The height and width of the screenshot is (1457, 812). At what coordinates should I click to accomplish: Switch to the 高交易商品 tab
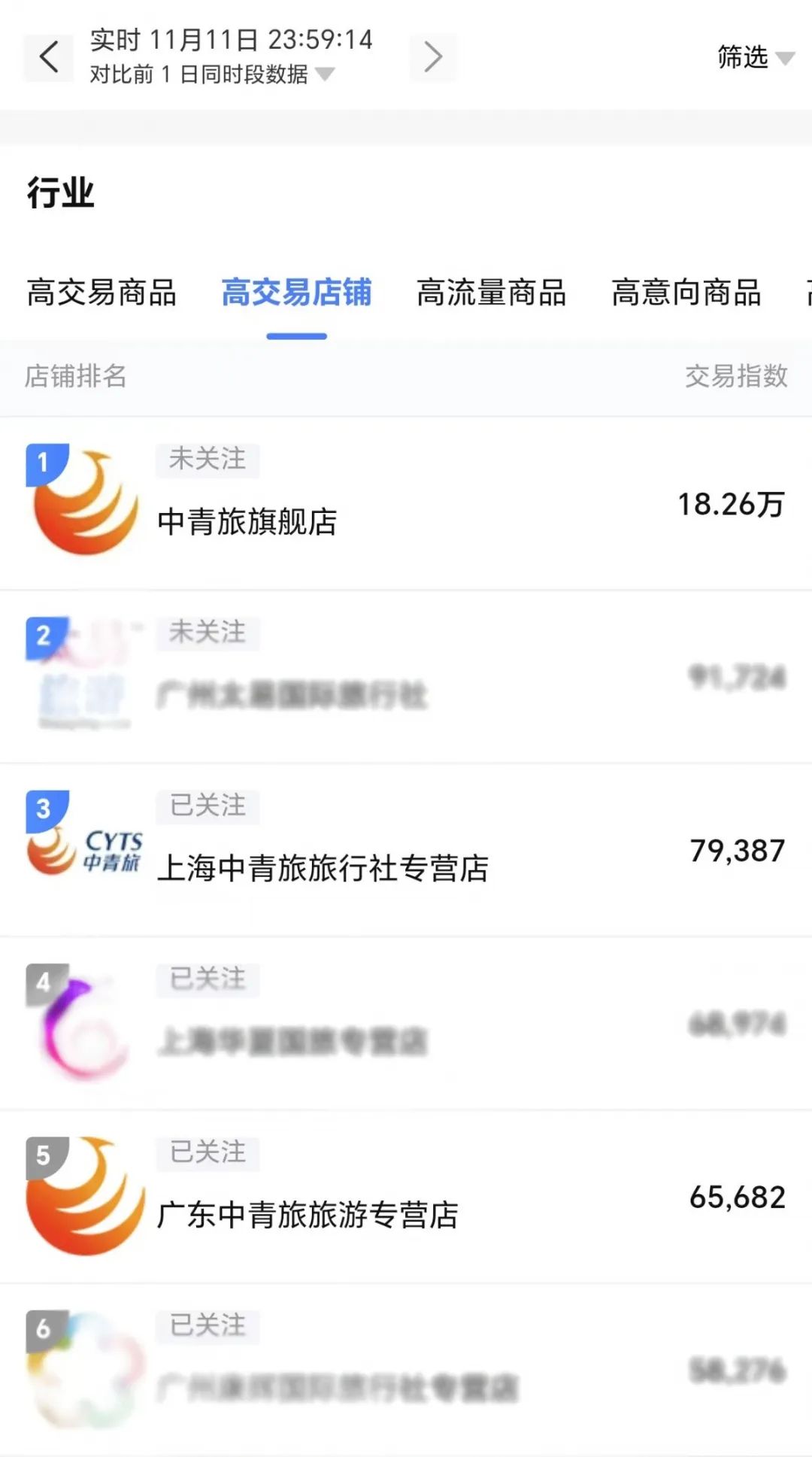pos(101,293)
